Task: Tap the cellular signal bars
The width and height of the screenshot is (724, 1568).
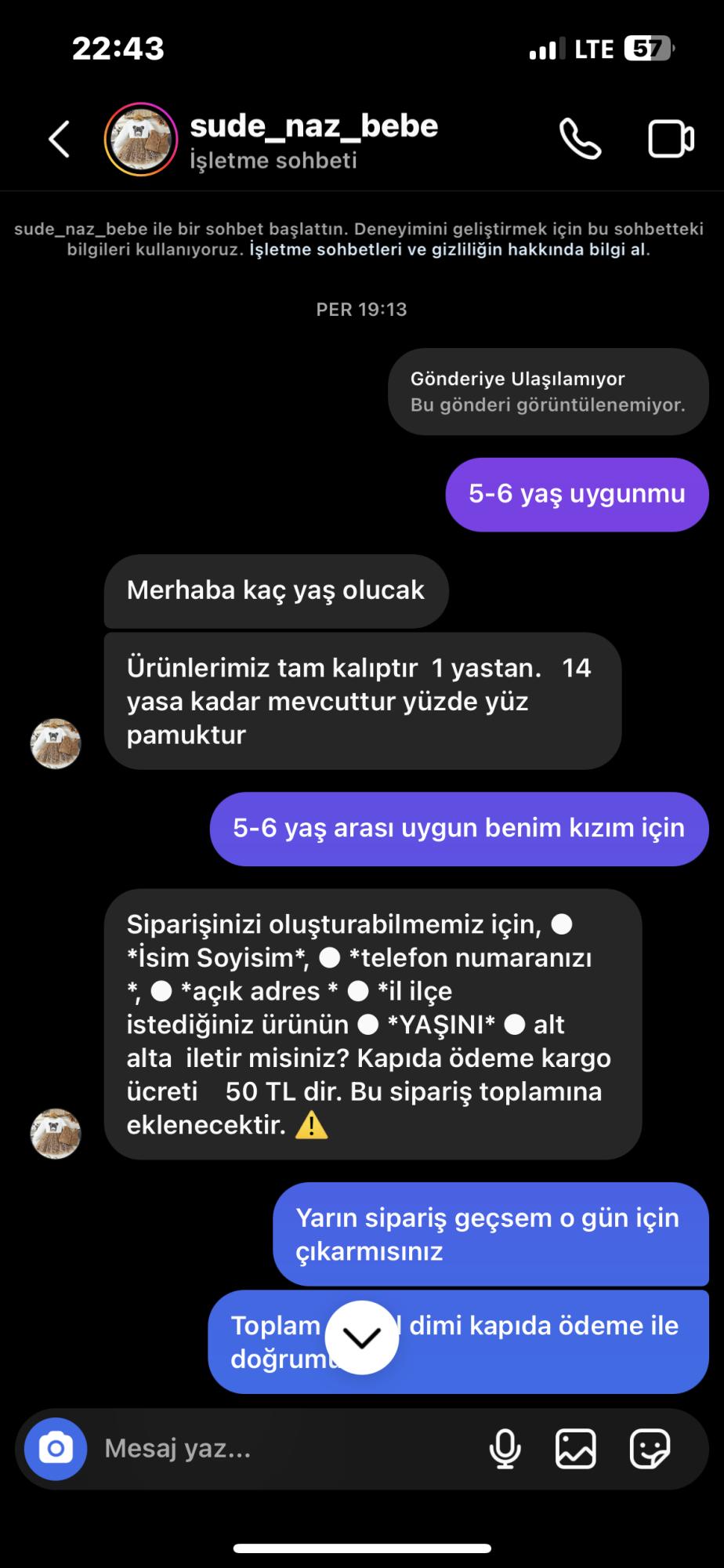Action: coord(547,49)
